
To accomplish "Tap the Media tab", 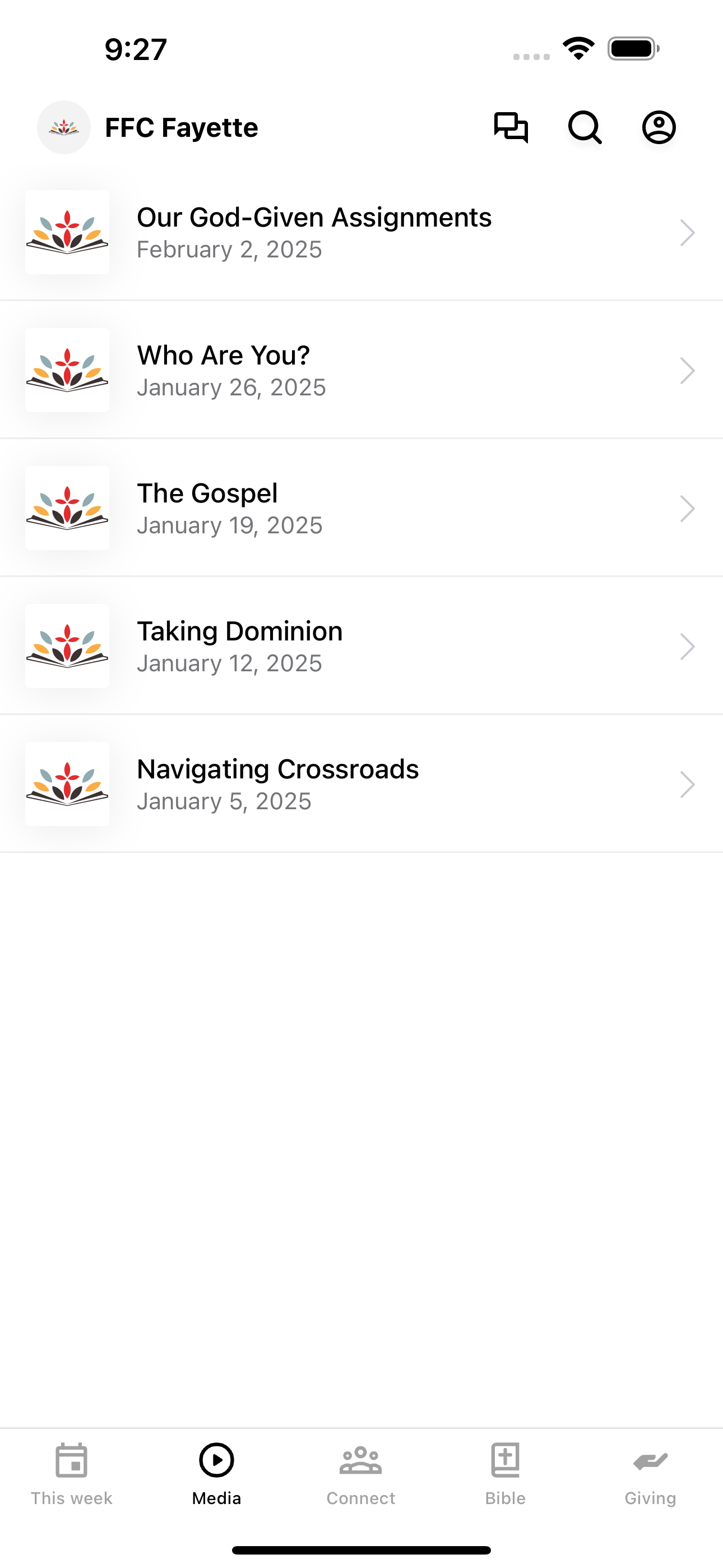I will point(217,1474).
